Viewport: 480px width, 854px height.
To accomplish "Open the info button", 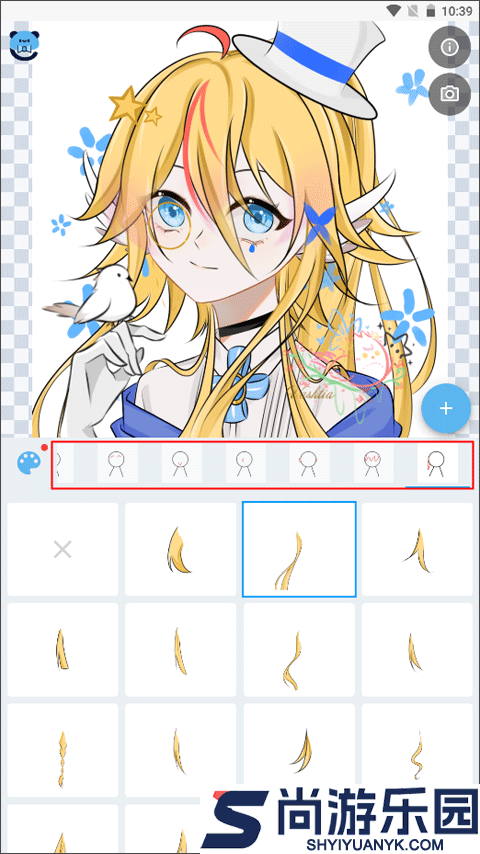I will 449,47.
